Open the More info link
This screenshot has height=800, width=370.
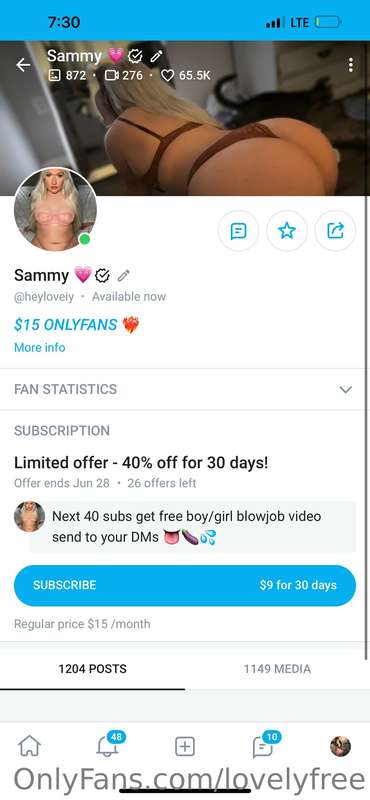pyautogui.click(x=39, y=347)
